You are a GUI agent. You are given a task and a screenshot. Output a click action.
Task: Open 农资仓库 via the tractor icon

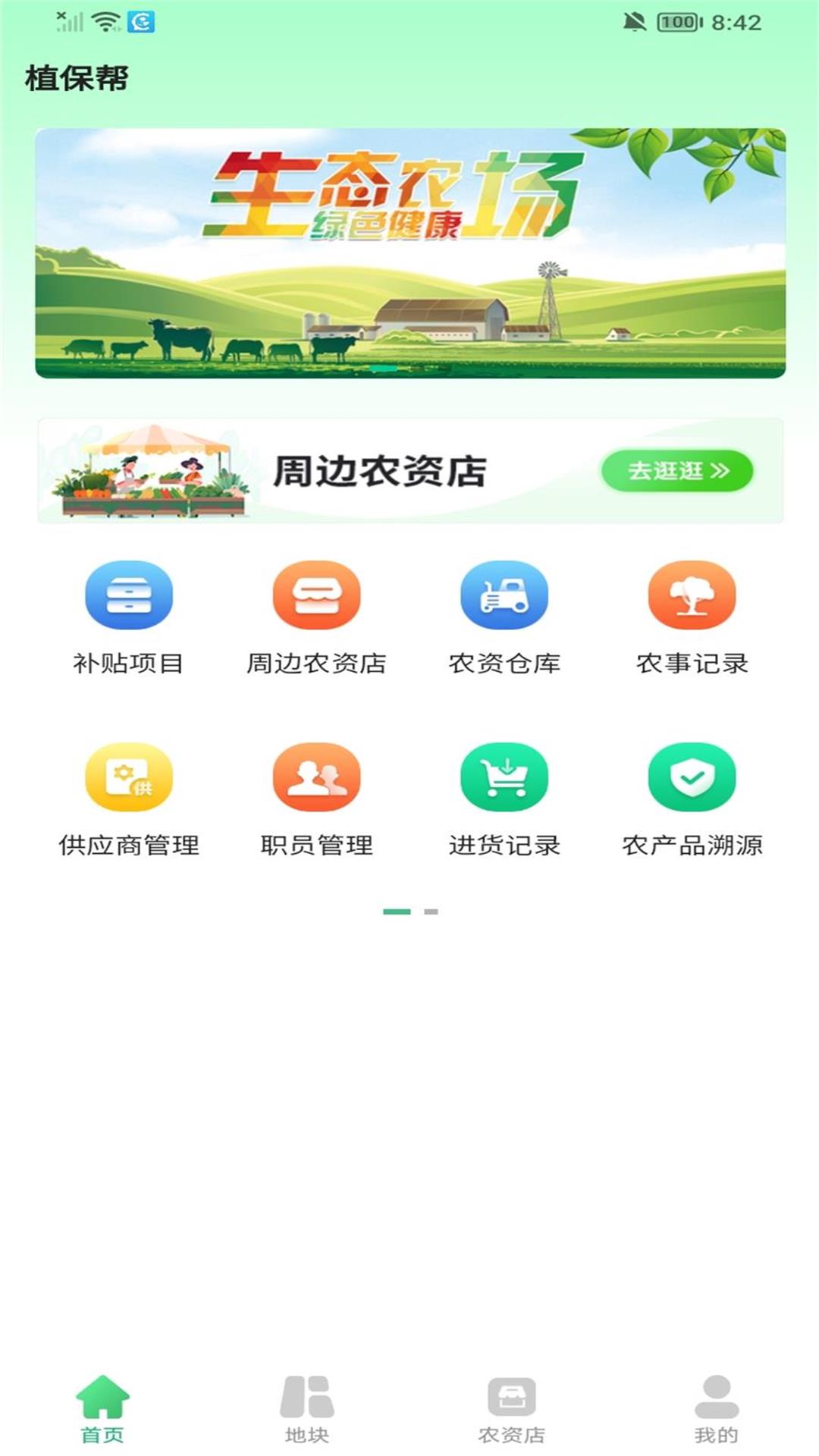[504, 596]
